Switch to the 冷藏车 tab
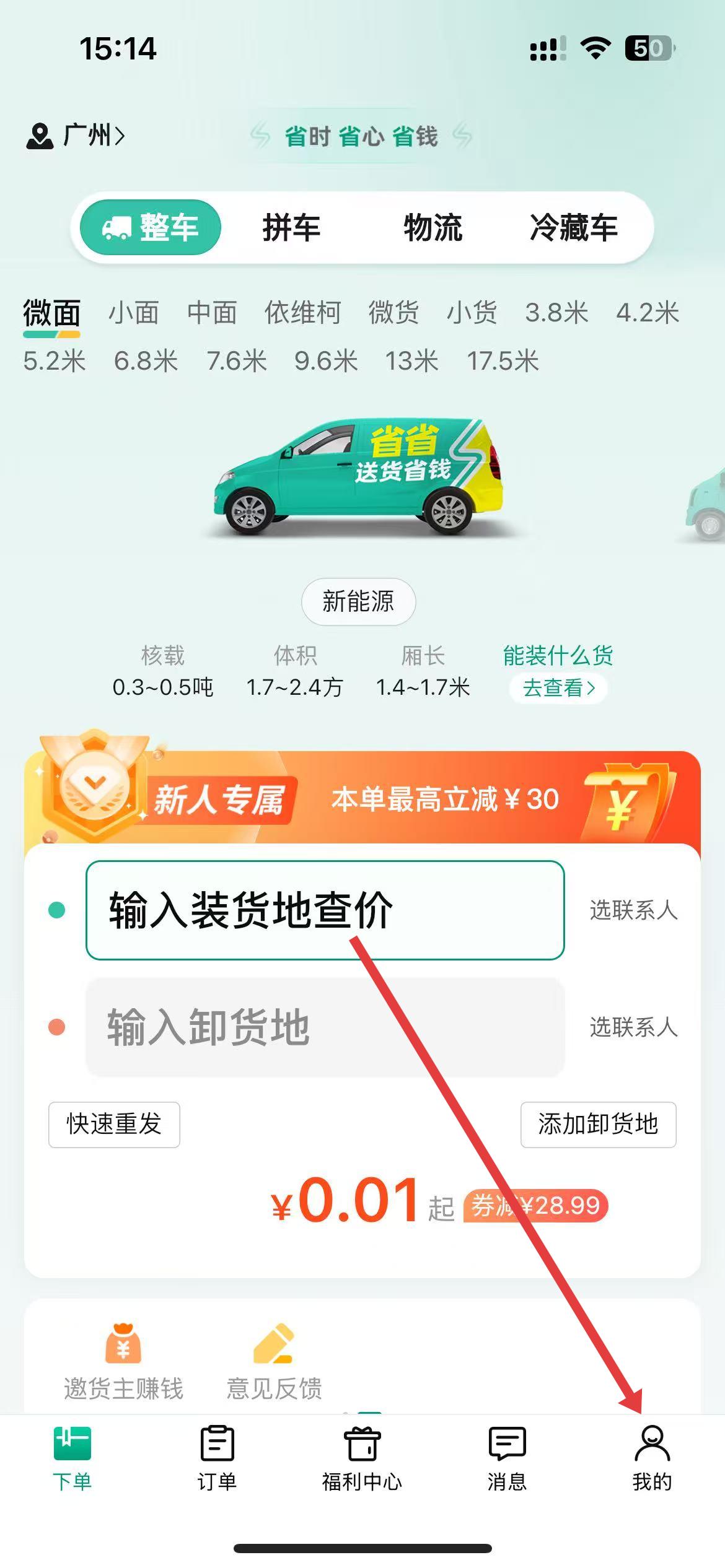 pyautogui.click(x=573, y=228)
